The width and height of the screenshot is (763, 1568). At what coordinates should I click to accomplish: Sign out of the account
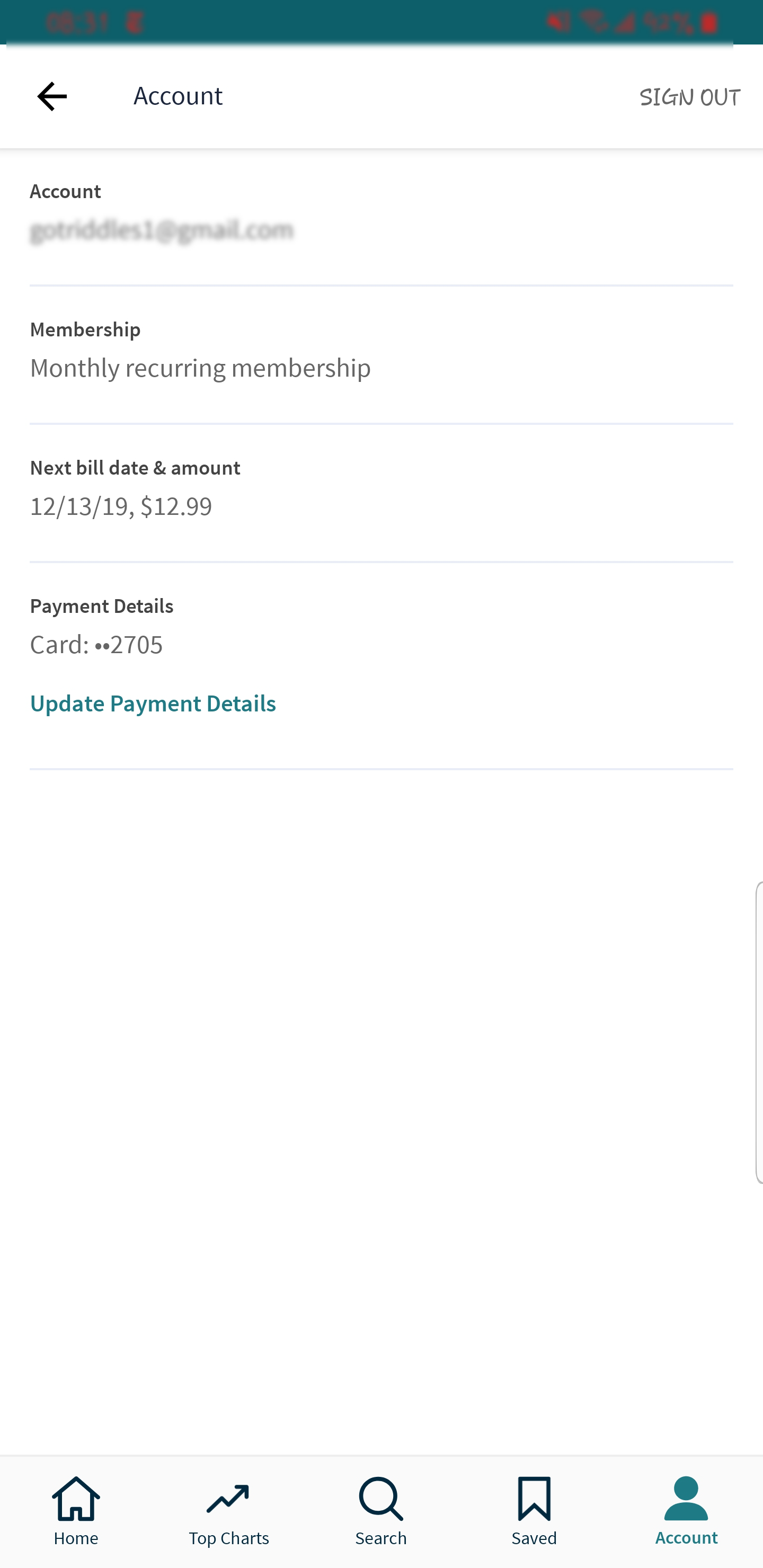689,97
